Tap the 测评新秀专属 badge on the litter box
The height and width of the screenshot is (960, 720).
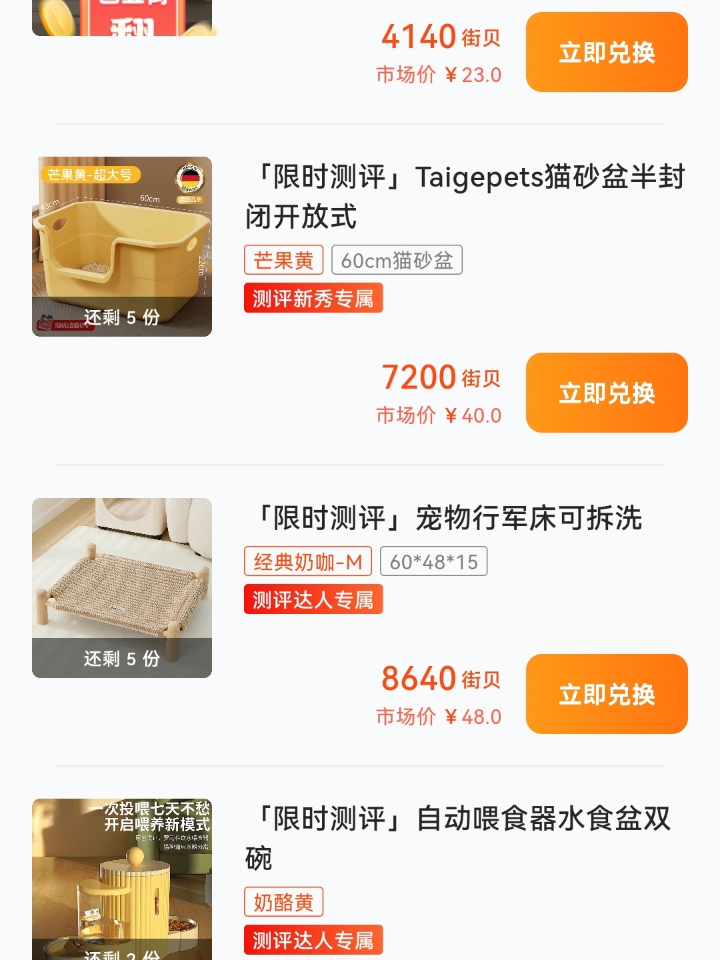point(313,298)
